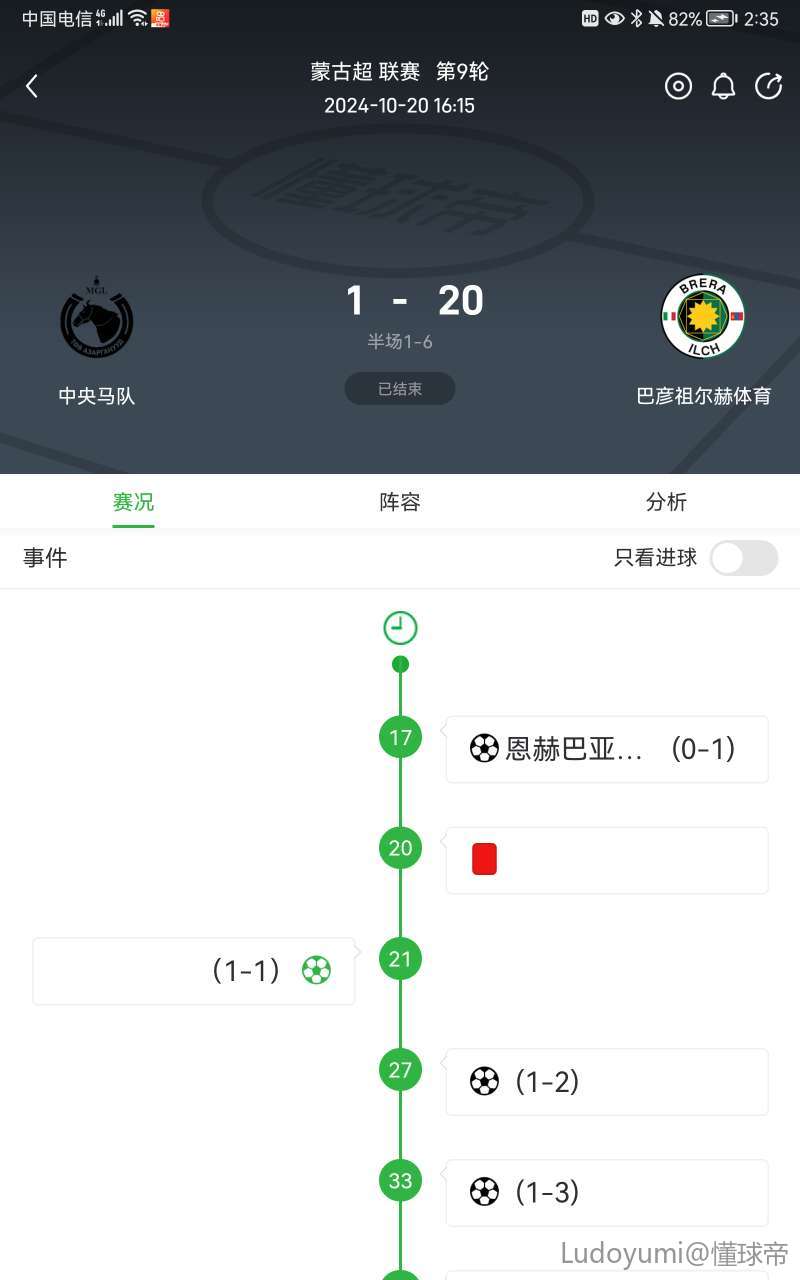The height and width of the screenshot is (1280, 800).
Task: Open the (1-3) goal event at minute 33
Action: tap(606, 1193)
